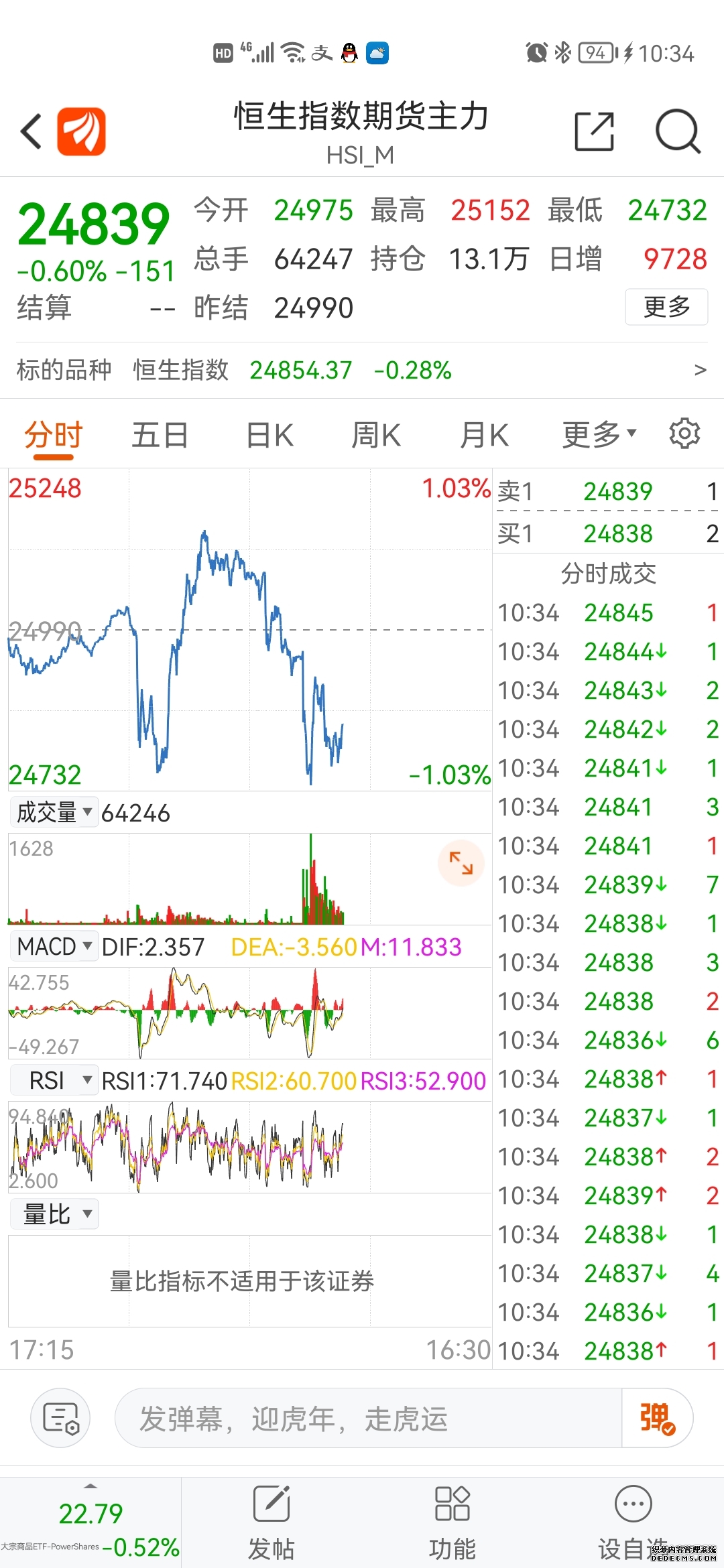Open the MACD indicator dropdown

click(x=54, y=947)
